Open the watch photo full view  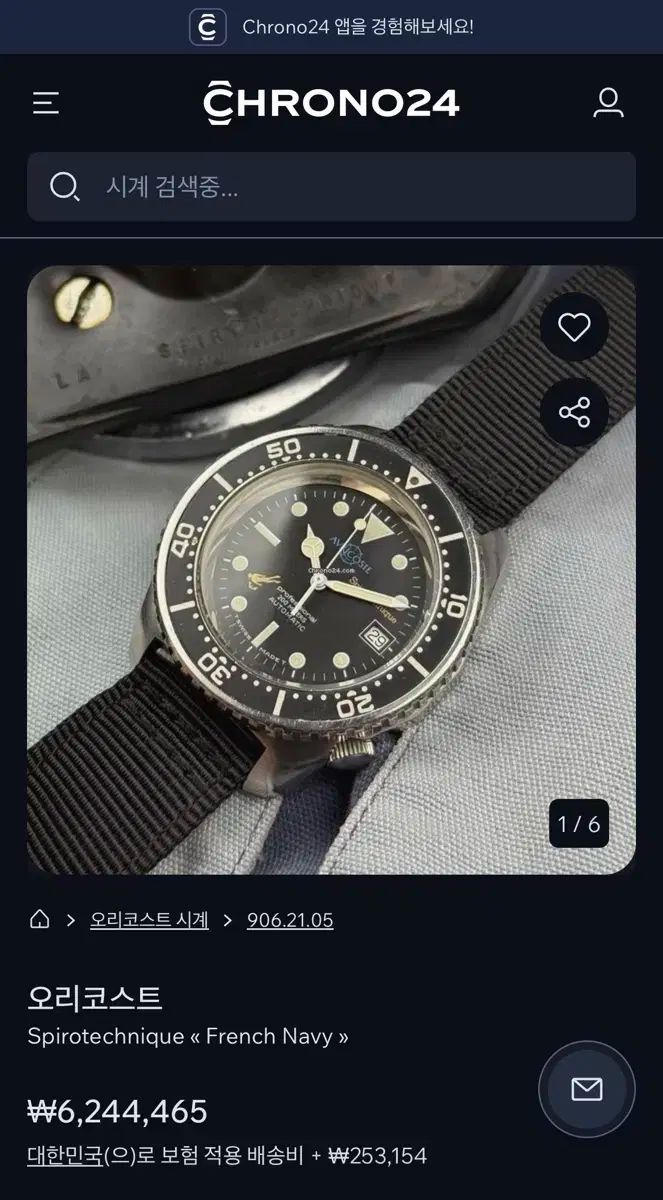pyautogui.click(x=331, y=570)
